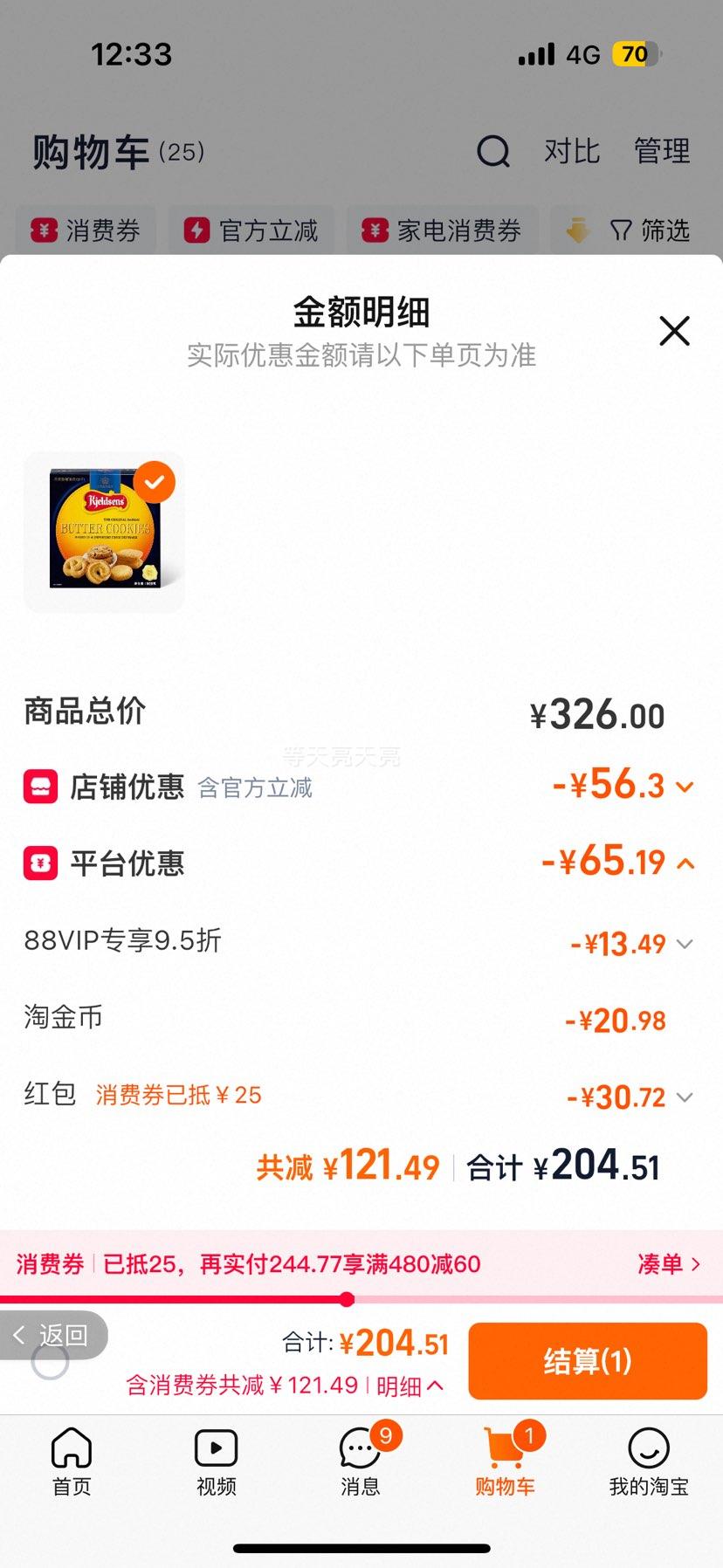The image size is (723, 1568).
Task: Tap the orange 结算(1) checkout button
Action: pyautogui.click(x=586, y=1360)
